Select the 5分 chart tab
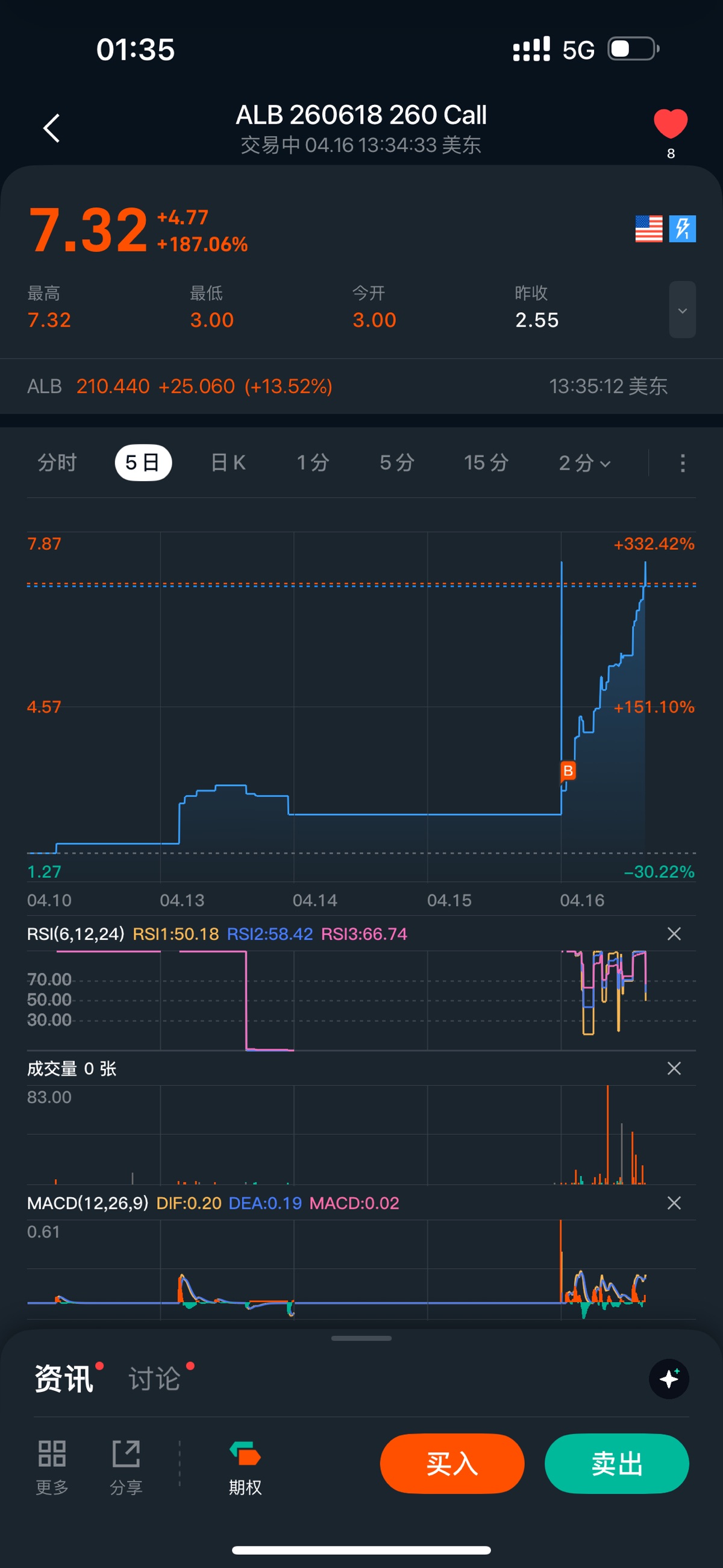Screen dimensions: 723x1568 coord(397,462)
